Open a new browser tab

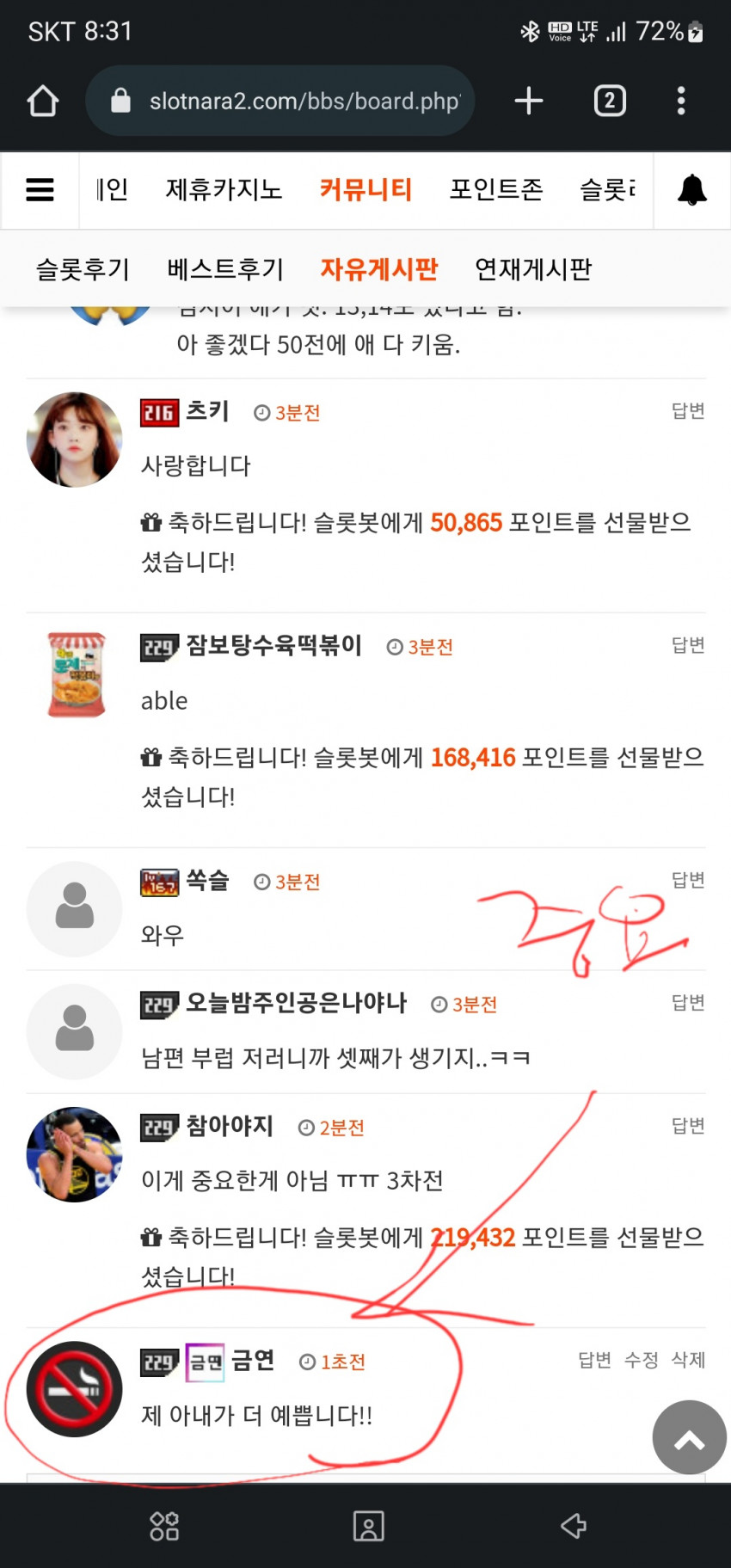coord(528,101)
